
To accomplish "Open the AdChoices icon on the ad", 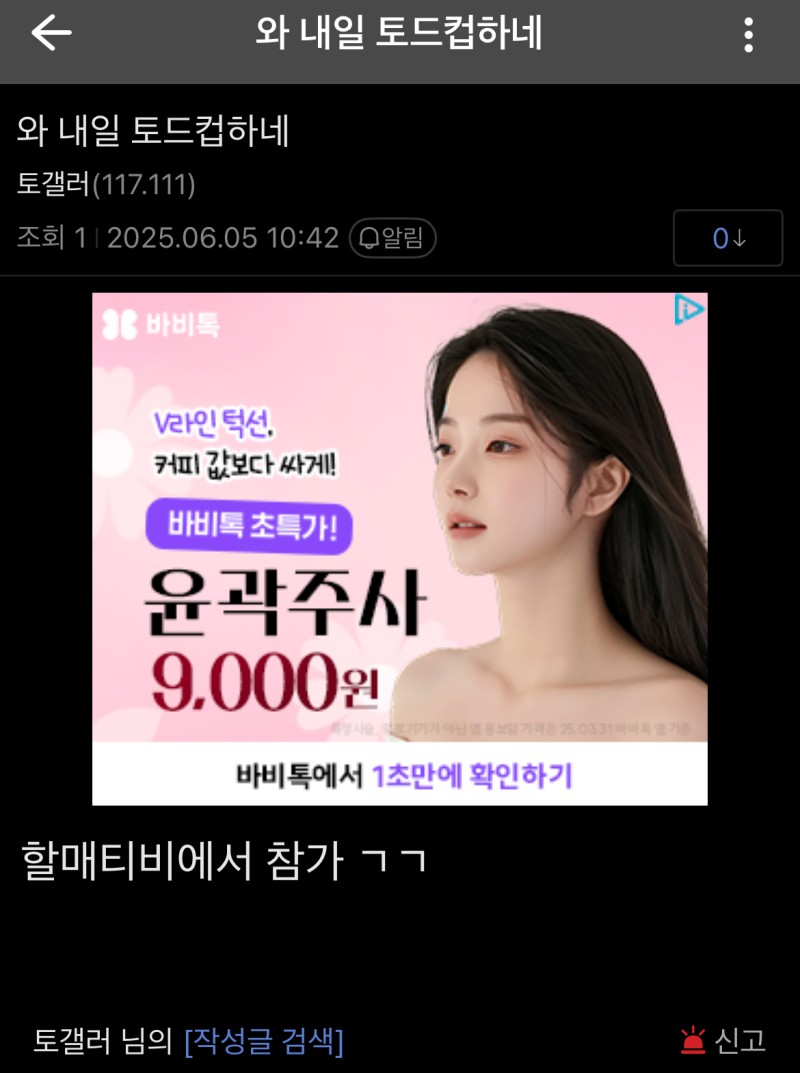I will (x=689, y=310).
